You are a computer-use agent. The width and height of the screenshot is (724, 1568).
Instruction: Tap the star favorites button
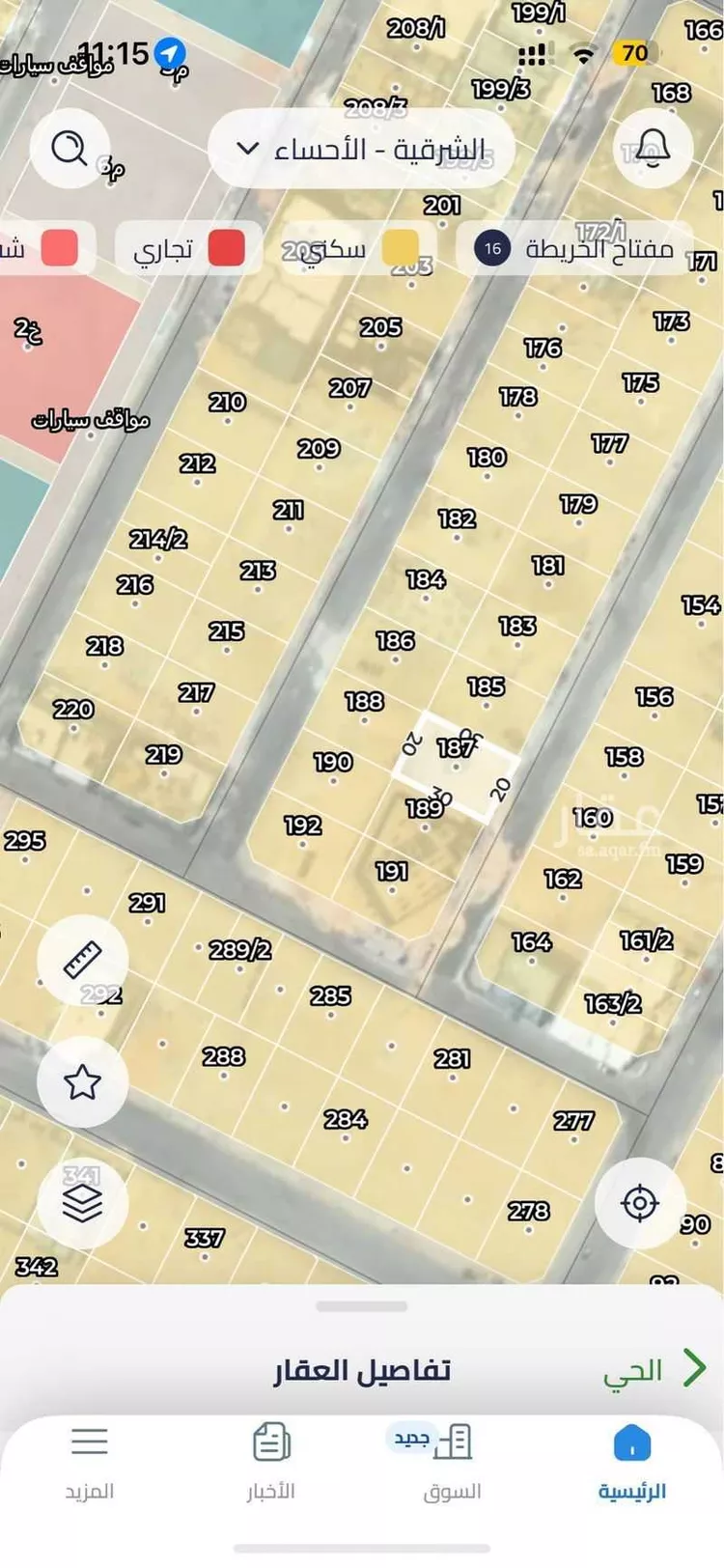(x=82, y=1082)
